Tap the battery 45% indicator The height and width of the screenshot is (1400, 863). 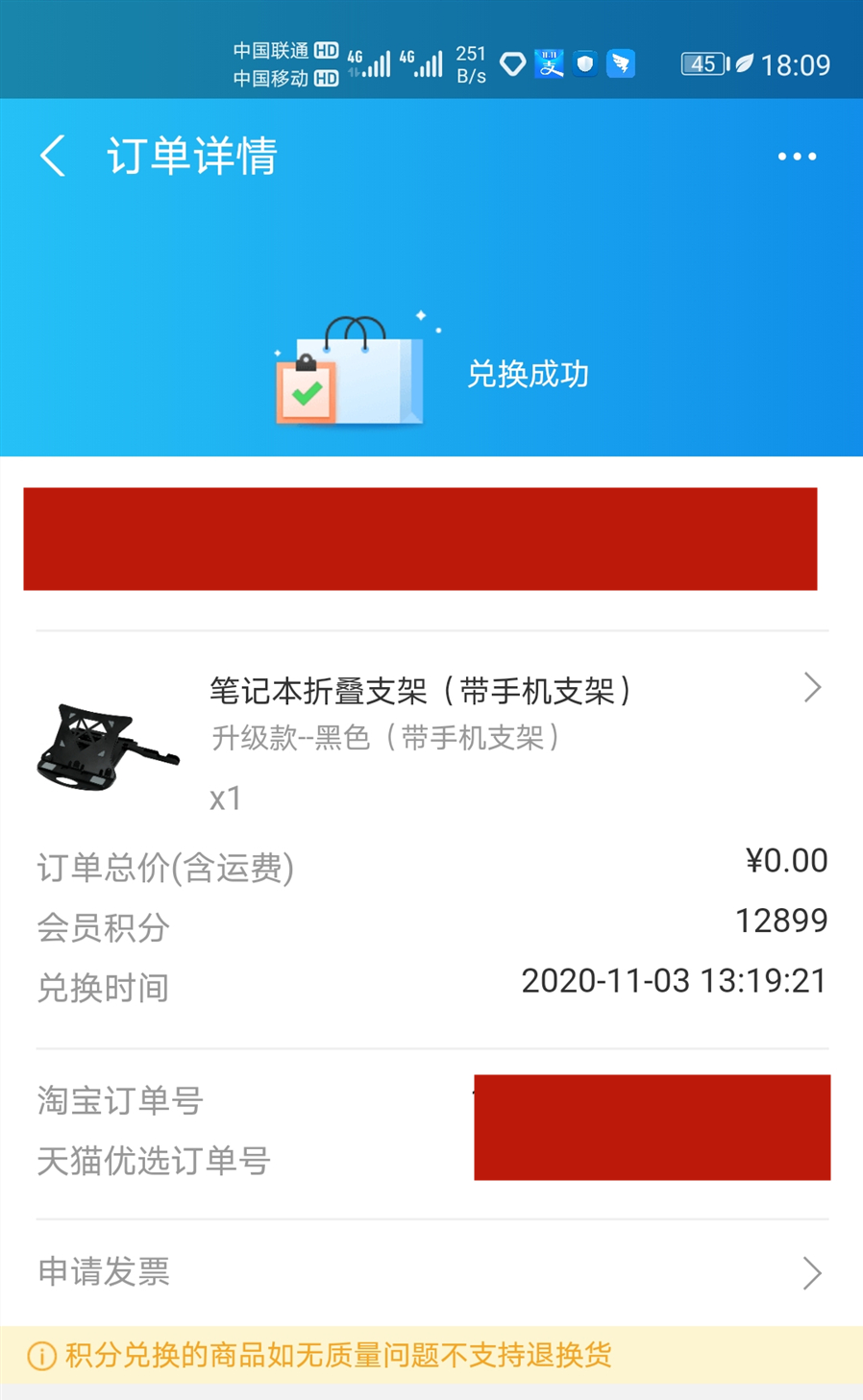[703, 63]
